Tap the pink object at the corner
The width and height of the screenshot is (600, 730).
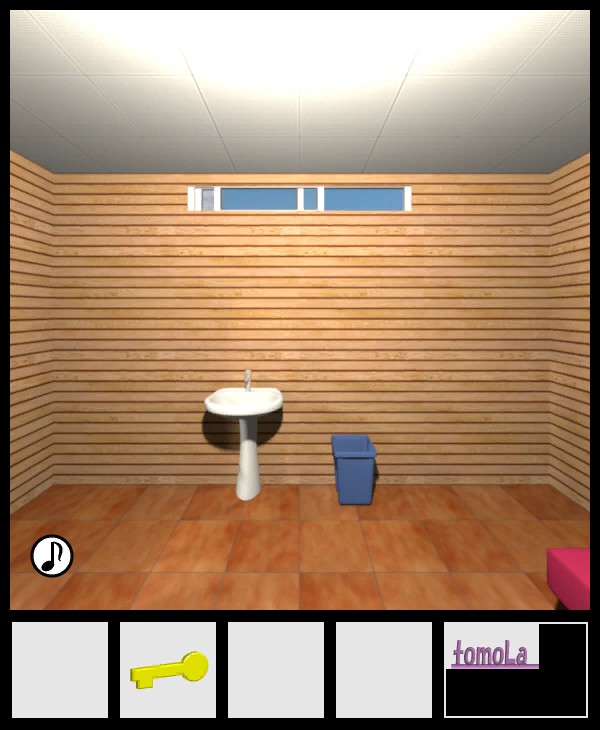click(x=572, y=578)
